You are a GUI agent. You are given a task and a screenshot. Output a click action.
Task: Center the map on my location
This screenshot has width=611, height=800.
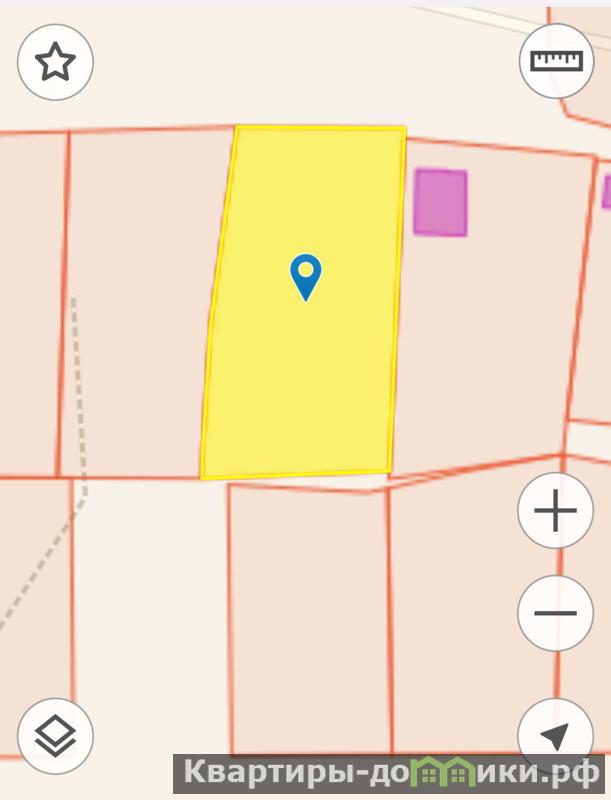(x=555, y=735)
